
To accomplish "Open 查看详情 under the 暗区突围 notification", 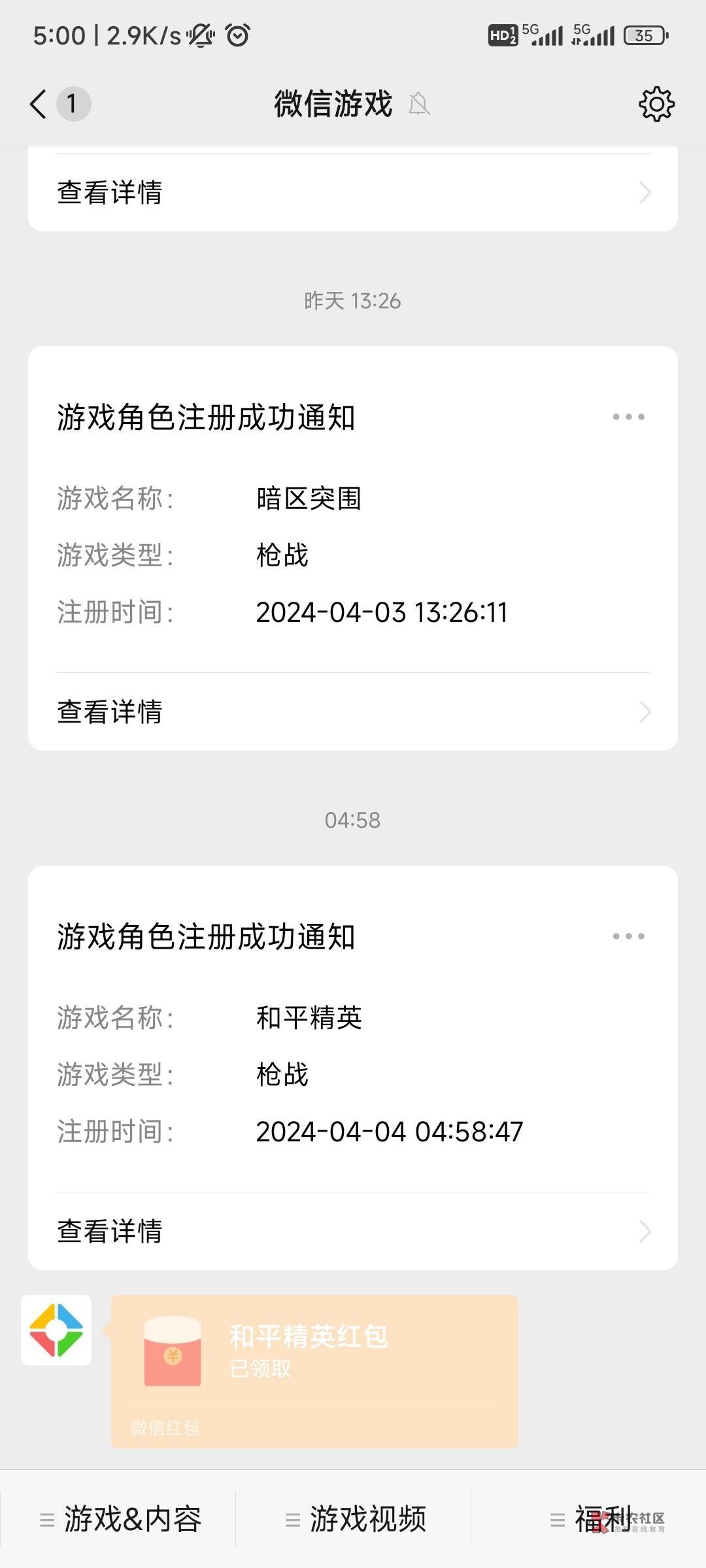I will (353, 712).
